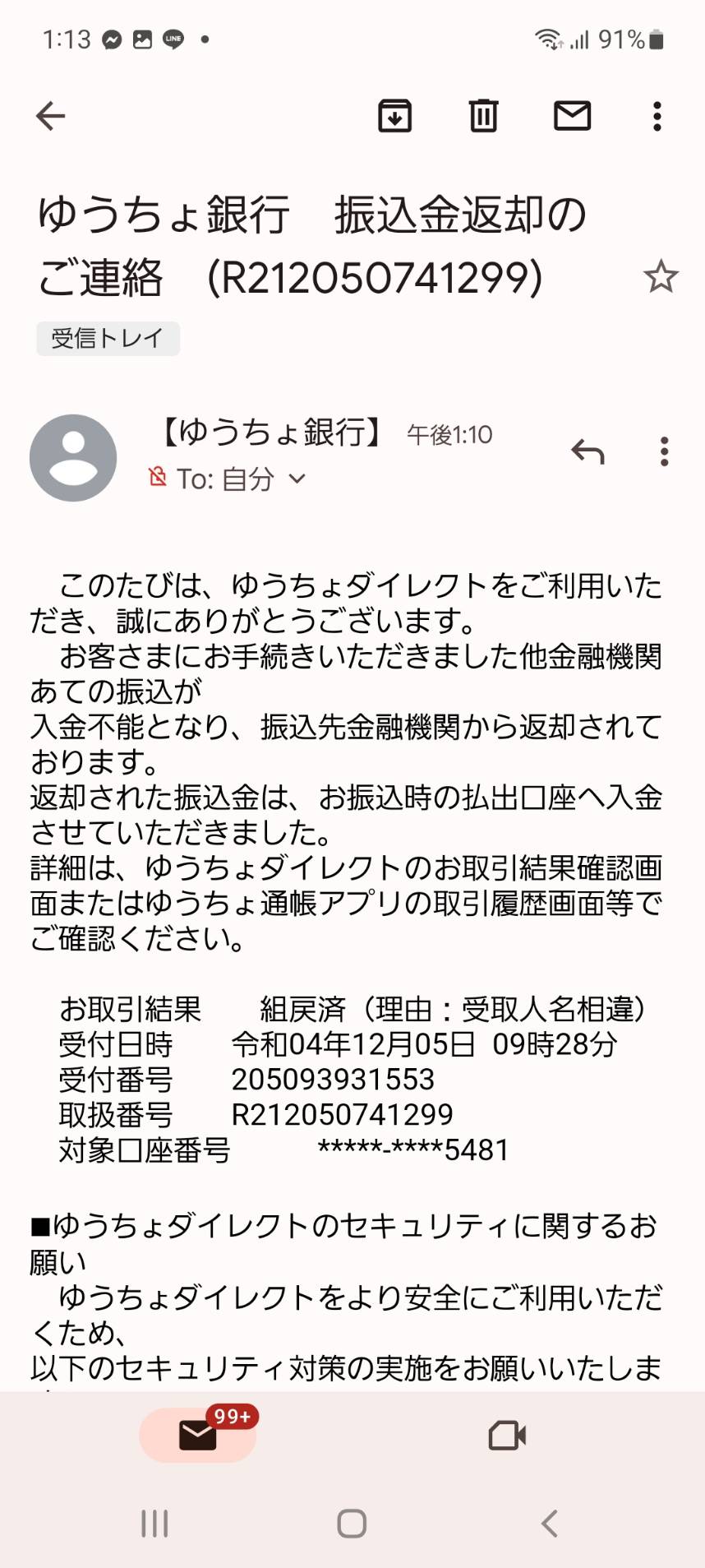
Task: Open the sender's profile avatar
Action: pyautogui.click(x=73, y=458)
